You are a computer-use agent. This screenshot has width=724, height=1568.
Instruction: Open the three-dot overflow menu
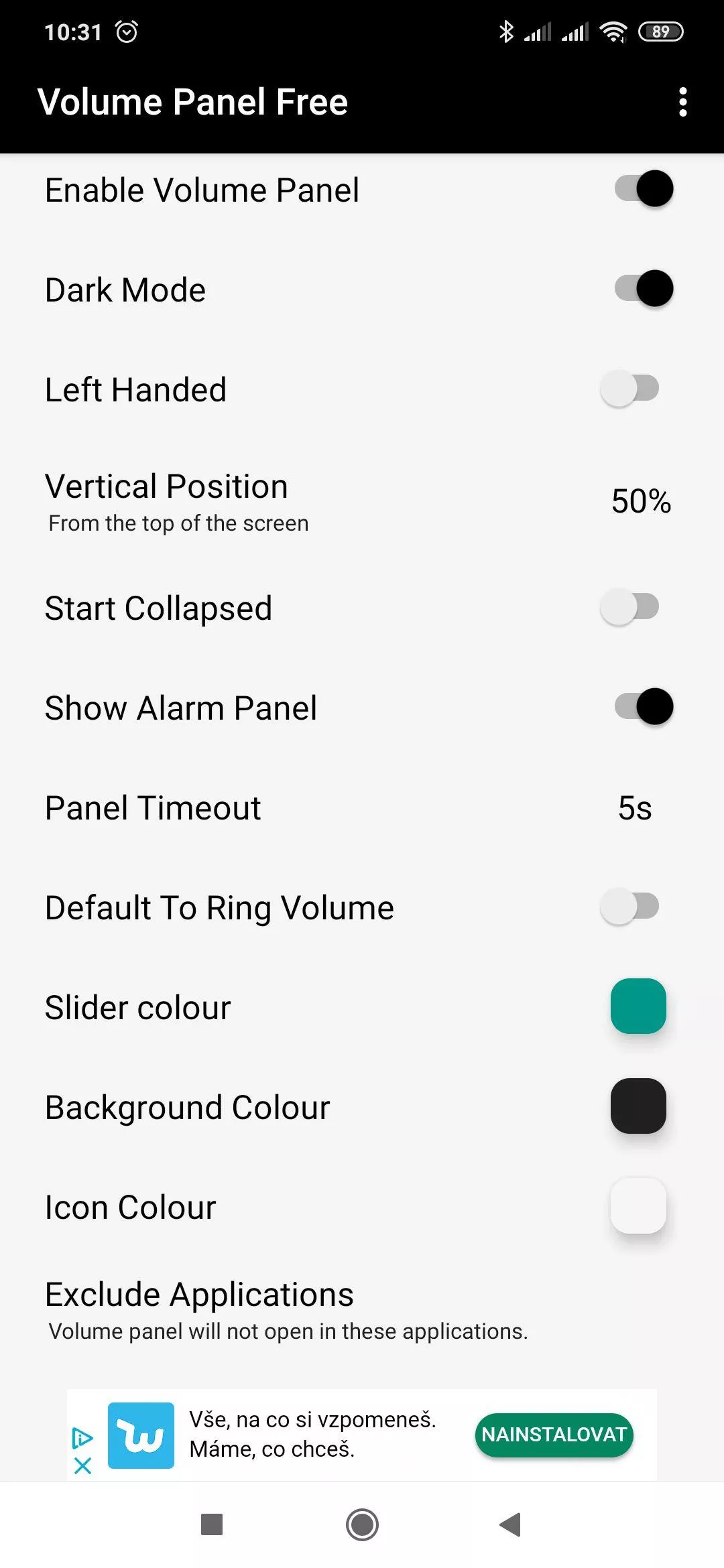tap(682, 102)
